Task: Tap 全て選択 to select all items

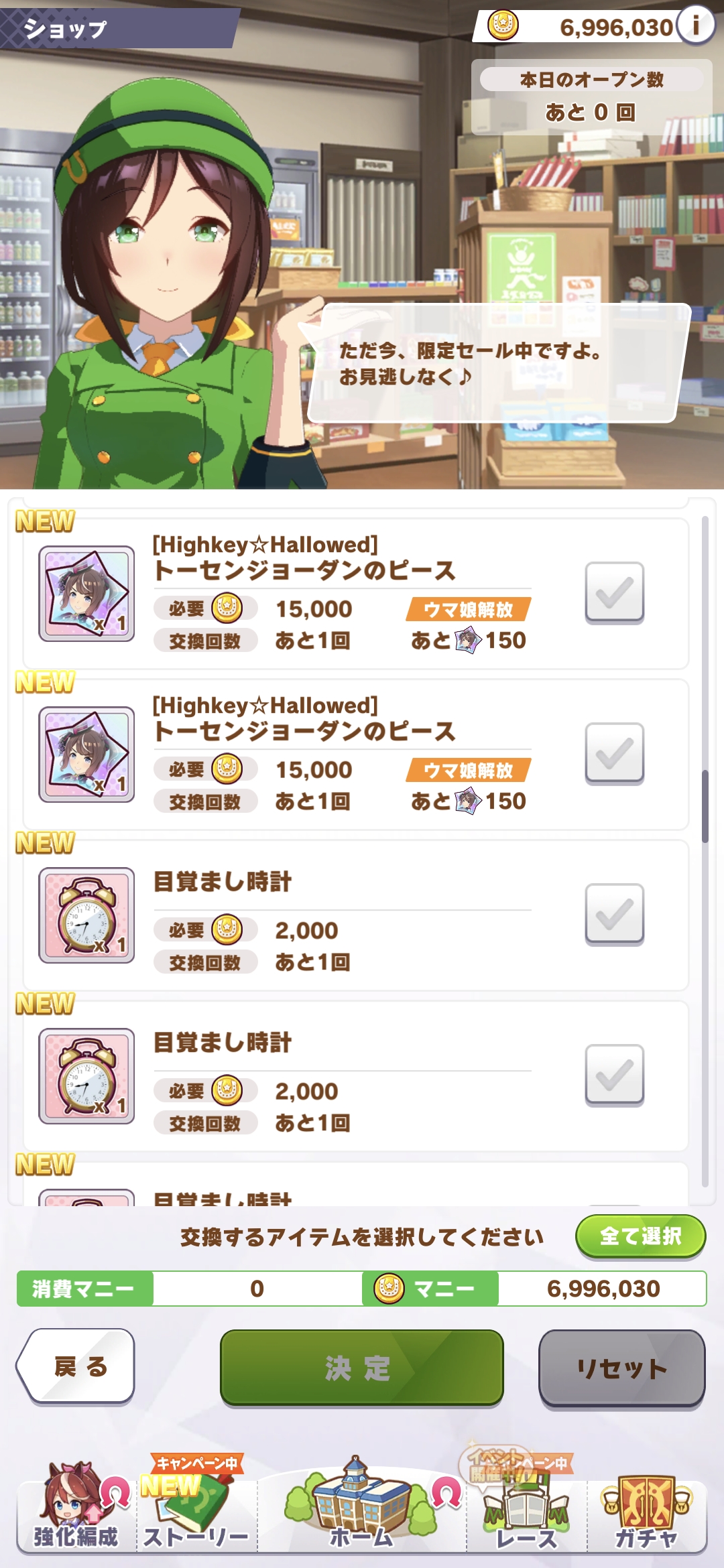Action: pyautogui.click(x=640, y=1236)
